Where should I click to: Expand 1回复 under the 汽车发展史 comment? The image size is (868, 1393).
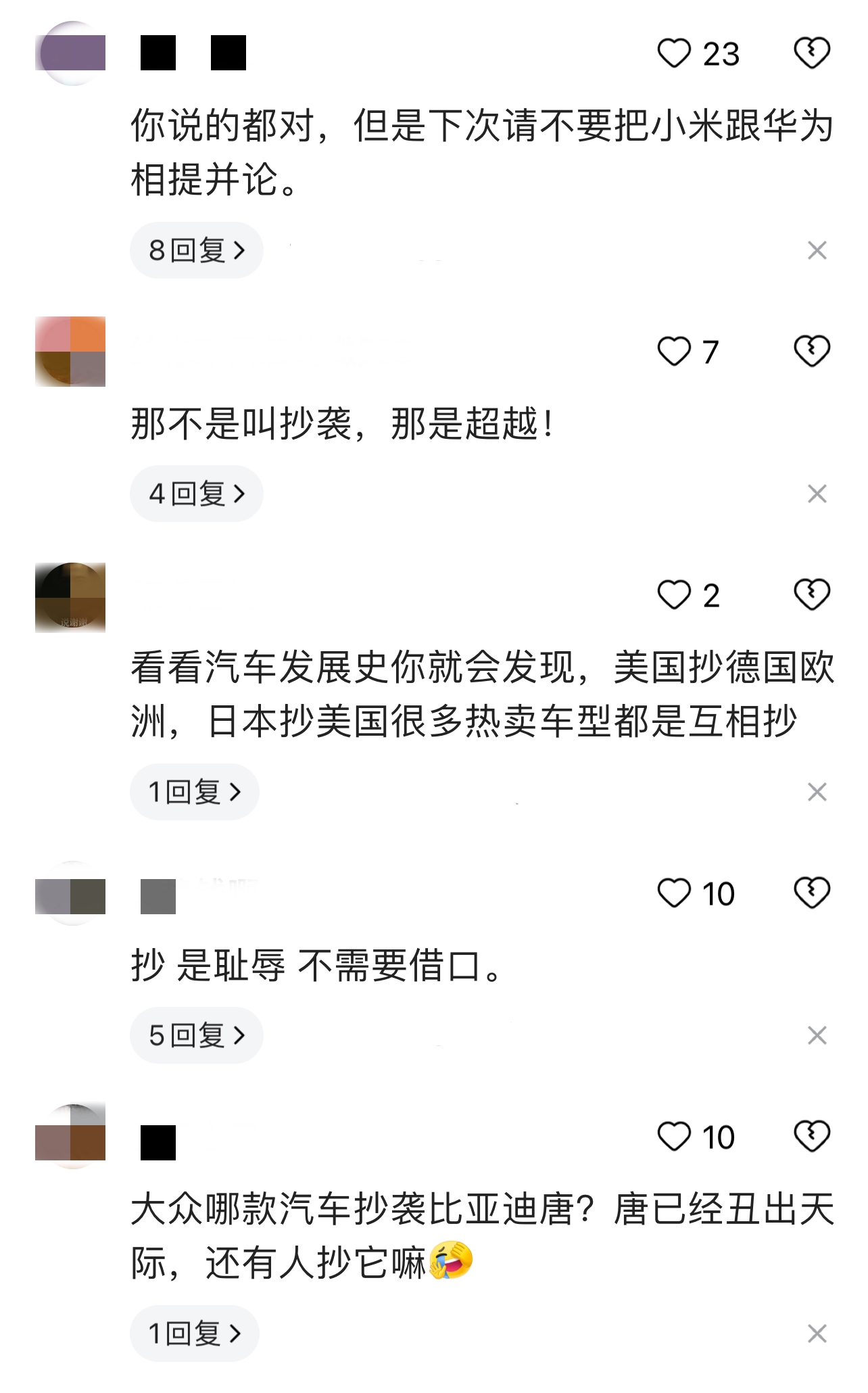pos(195,792)
